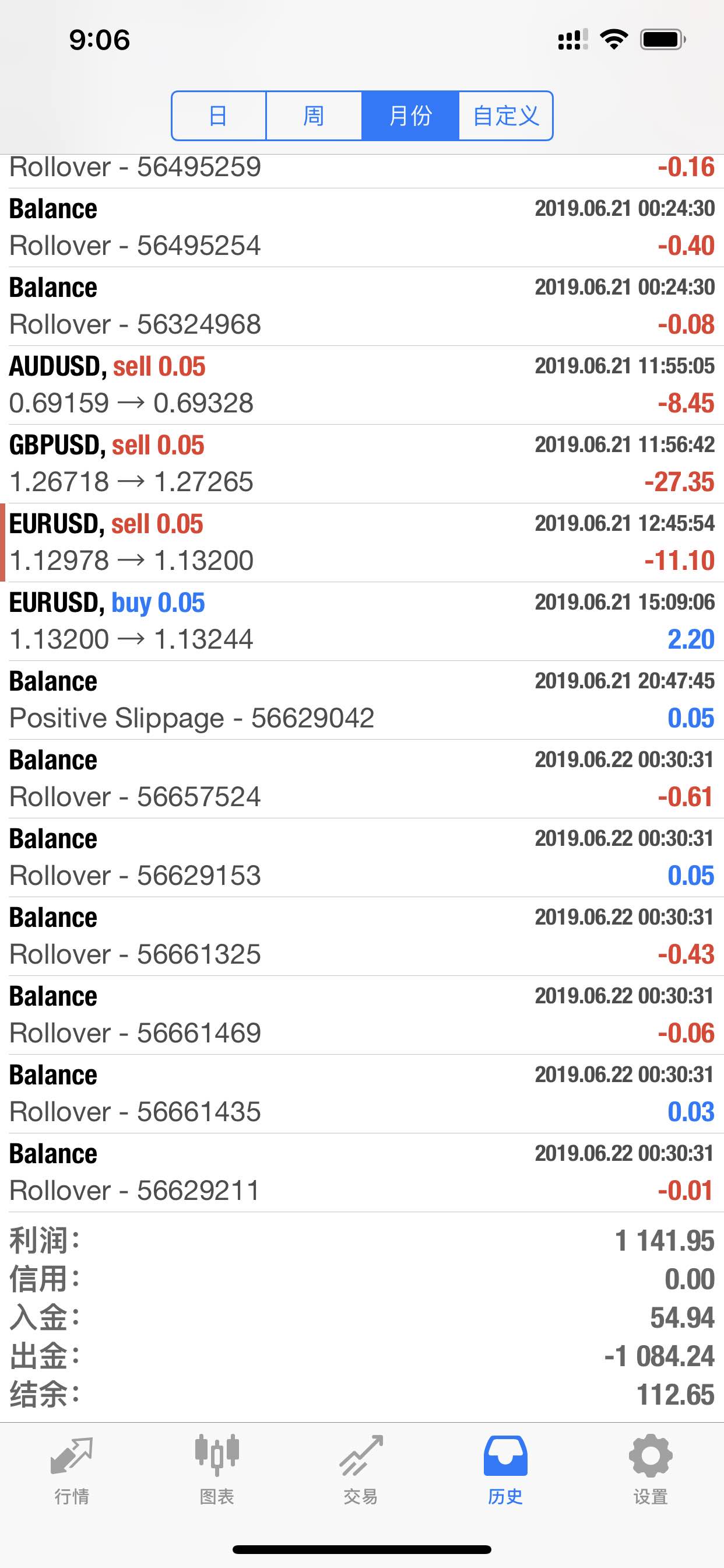Expand the EURUSD sell 0.05 trade

tap(362, 543)
